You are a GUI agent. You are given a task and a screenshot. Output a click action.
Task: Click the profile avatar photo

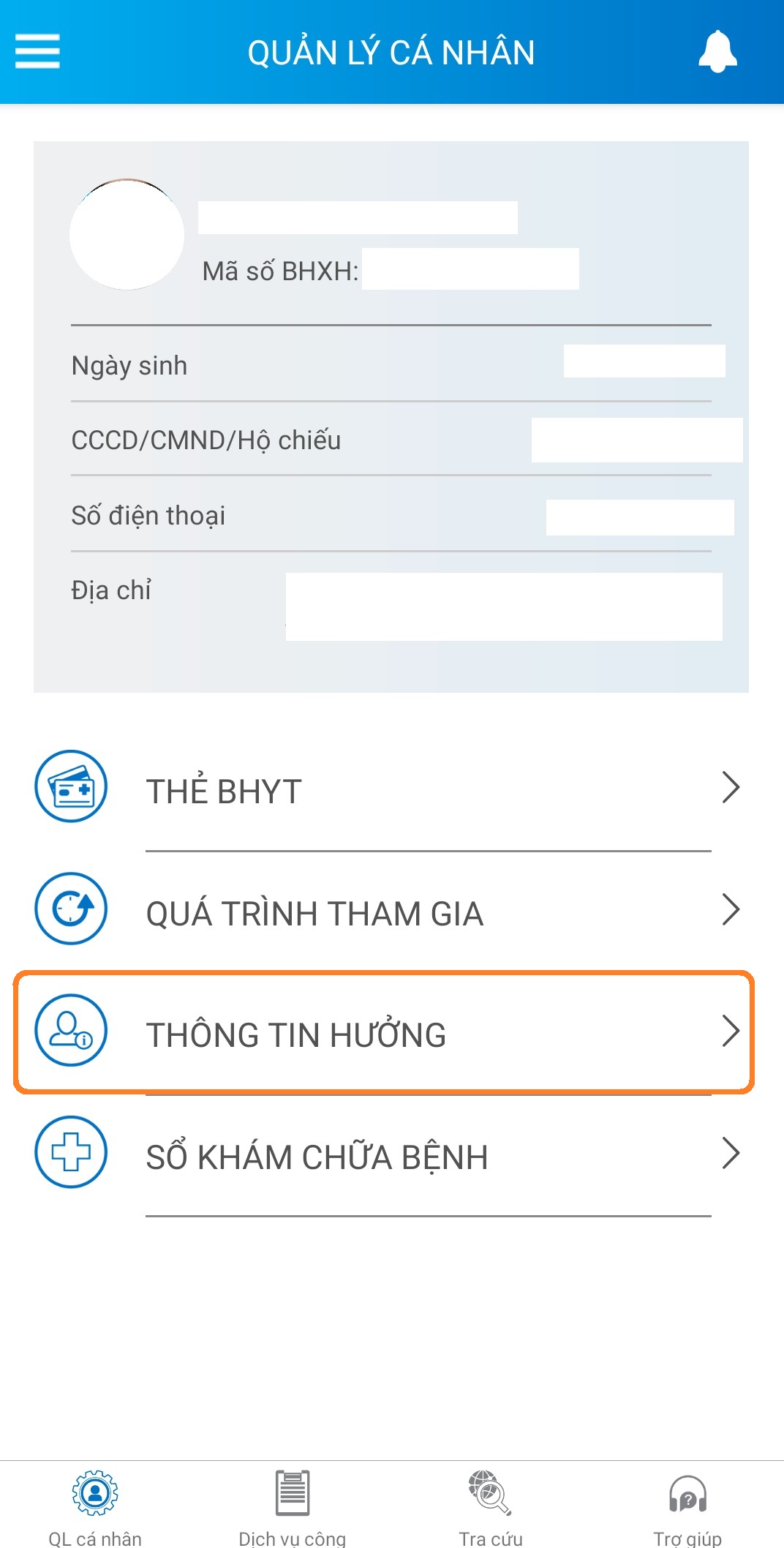(126, 236)
